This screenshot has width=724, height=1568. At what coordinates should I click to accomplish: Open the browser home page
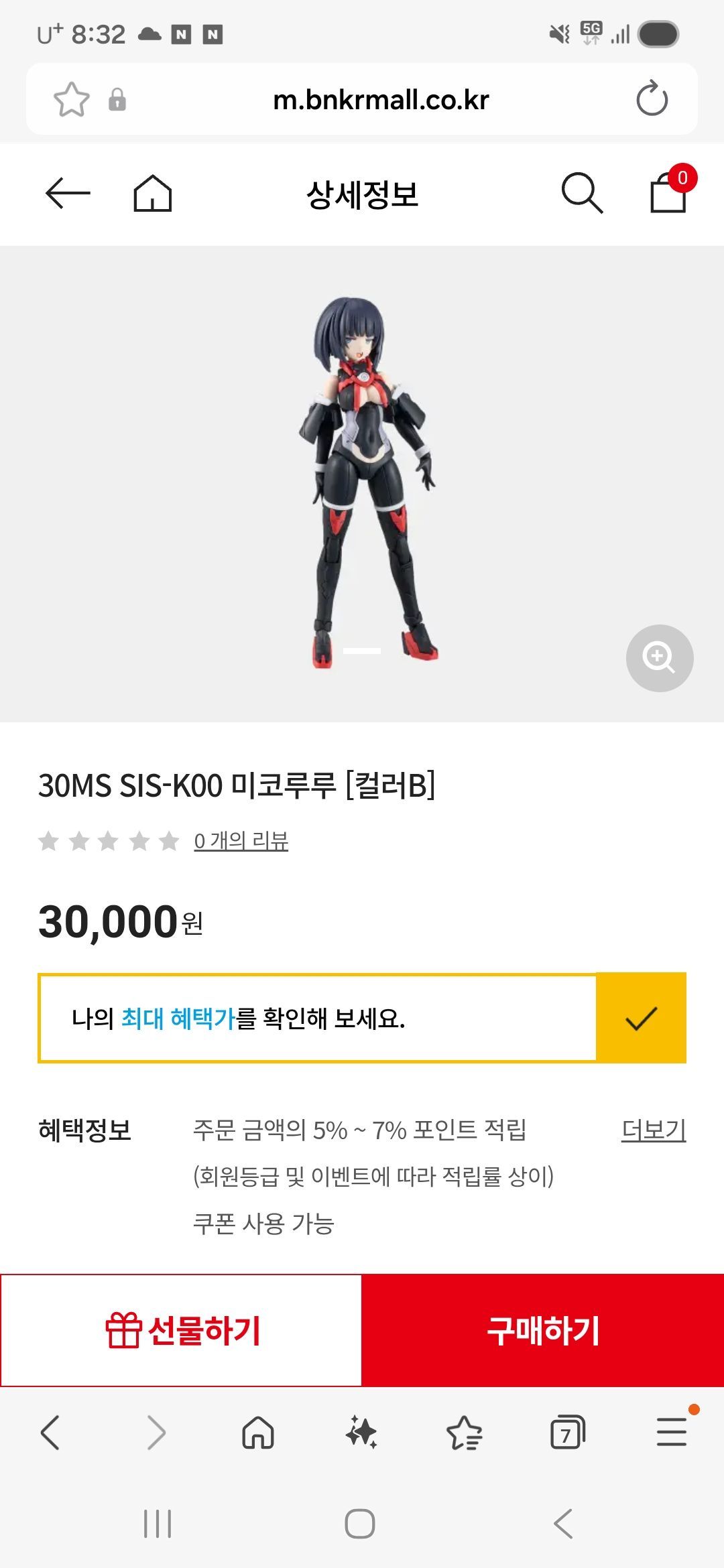[x=258, y=1433]
